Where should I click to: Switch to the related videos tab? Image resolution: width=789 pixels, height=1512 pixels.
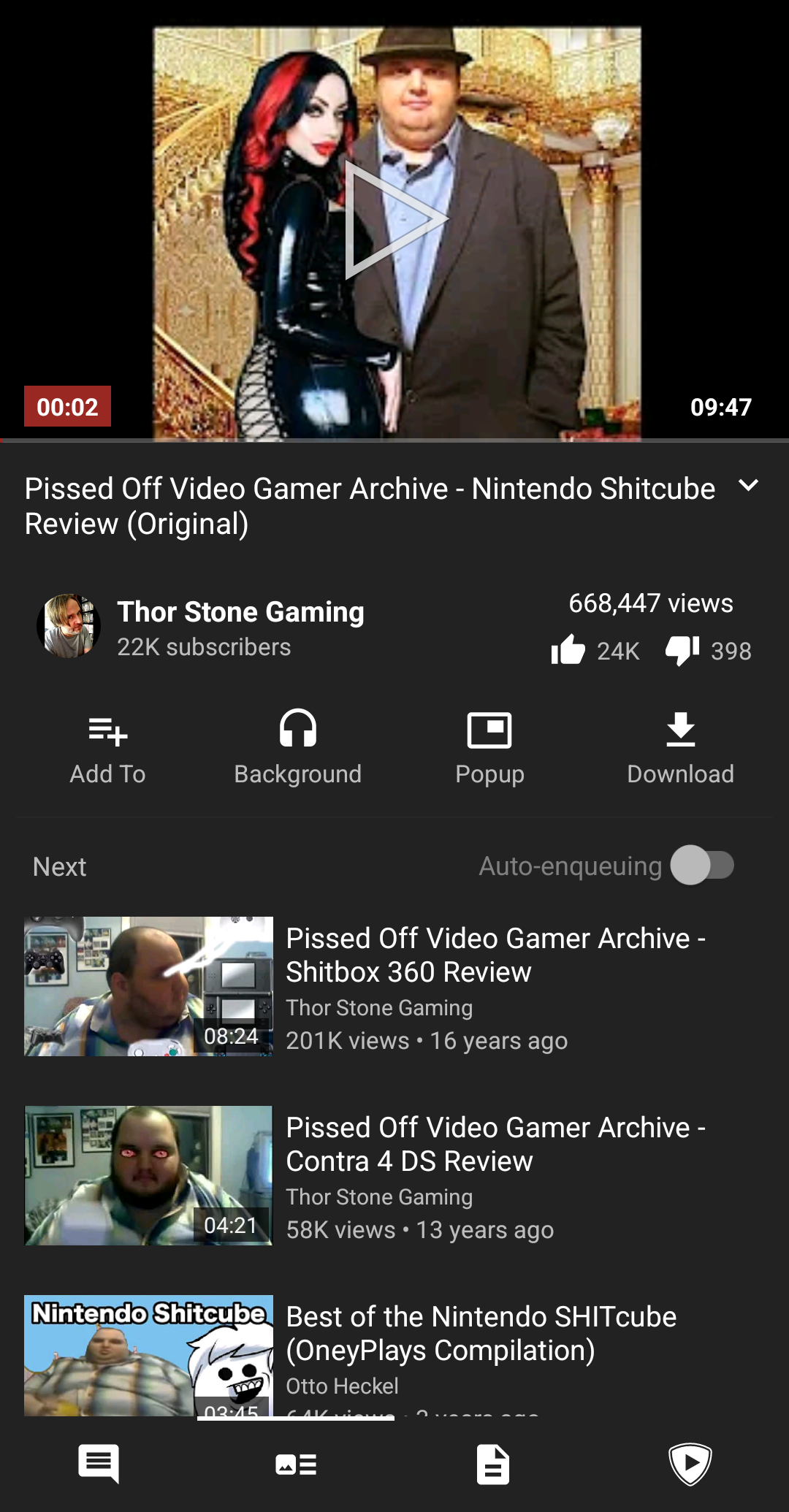(x=296, y=1464)
